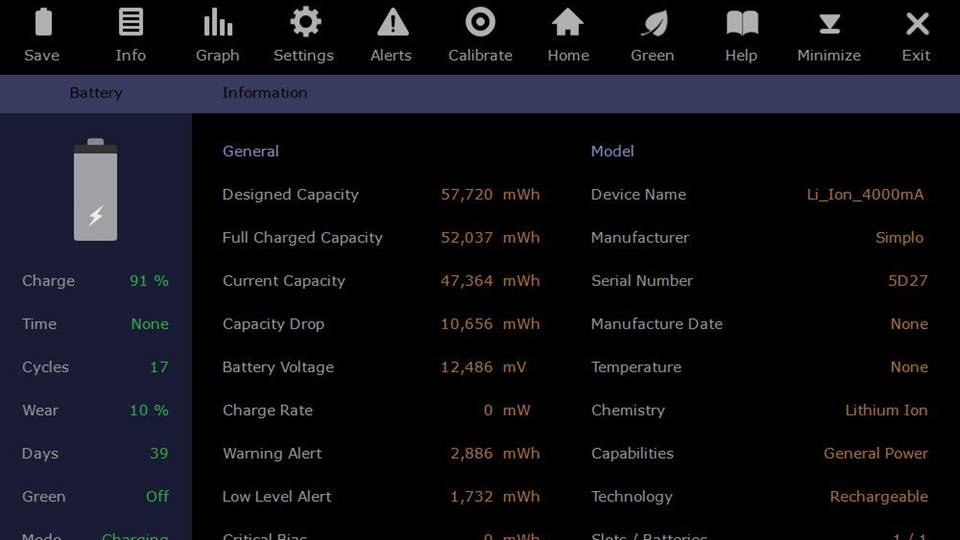This screenshot has height=540, width=960.
Task: Show the battery Graph
Action: (217, 34)
